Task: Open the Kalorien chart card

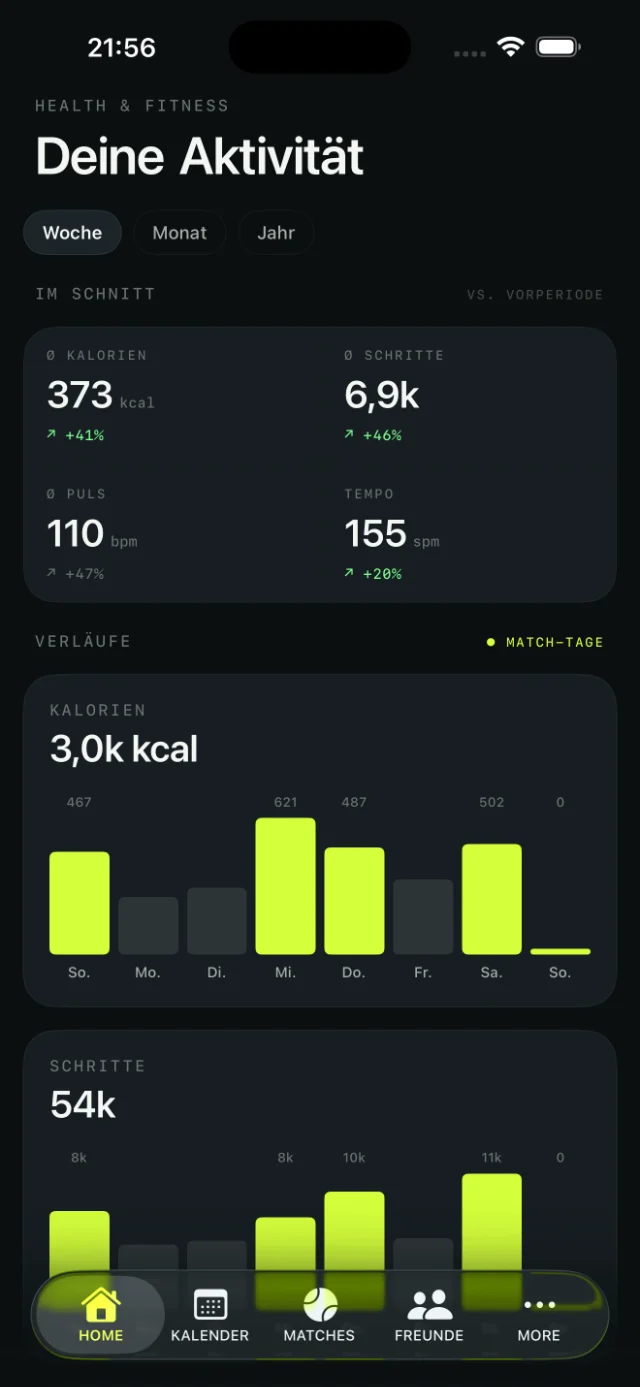Action: pos(320,841)
